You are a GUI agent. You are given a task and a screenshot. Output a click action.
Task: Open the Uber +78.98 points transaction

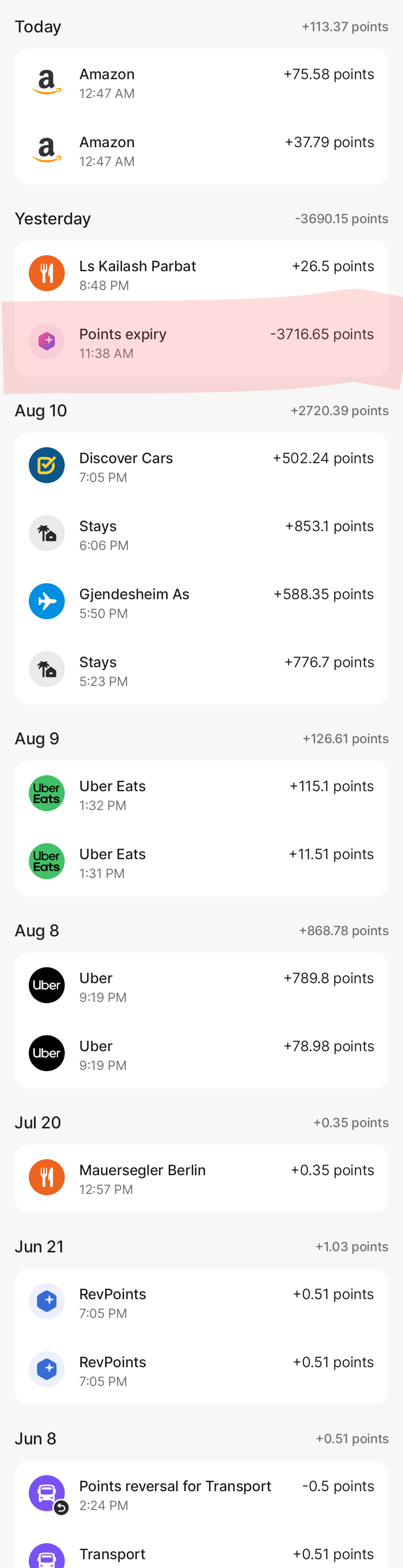(x=201, y=1055)
